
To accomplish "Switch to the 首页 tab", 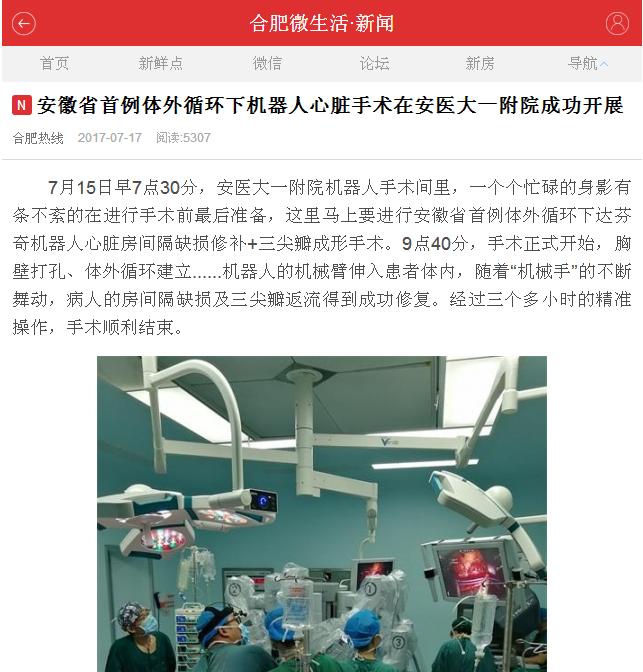I will pos(54,63).
